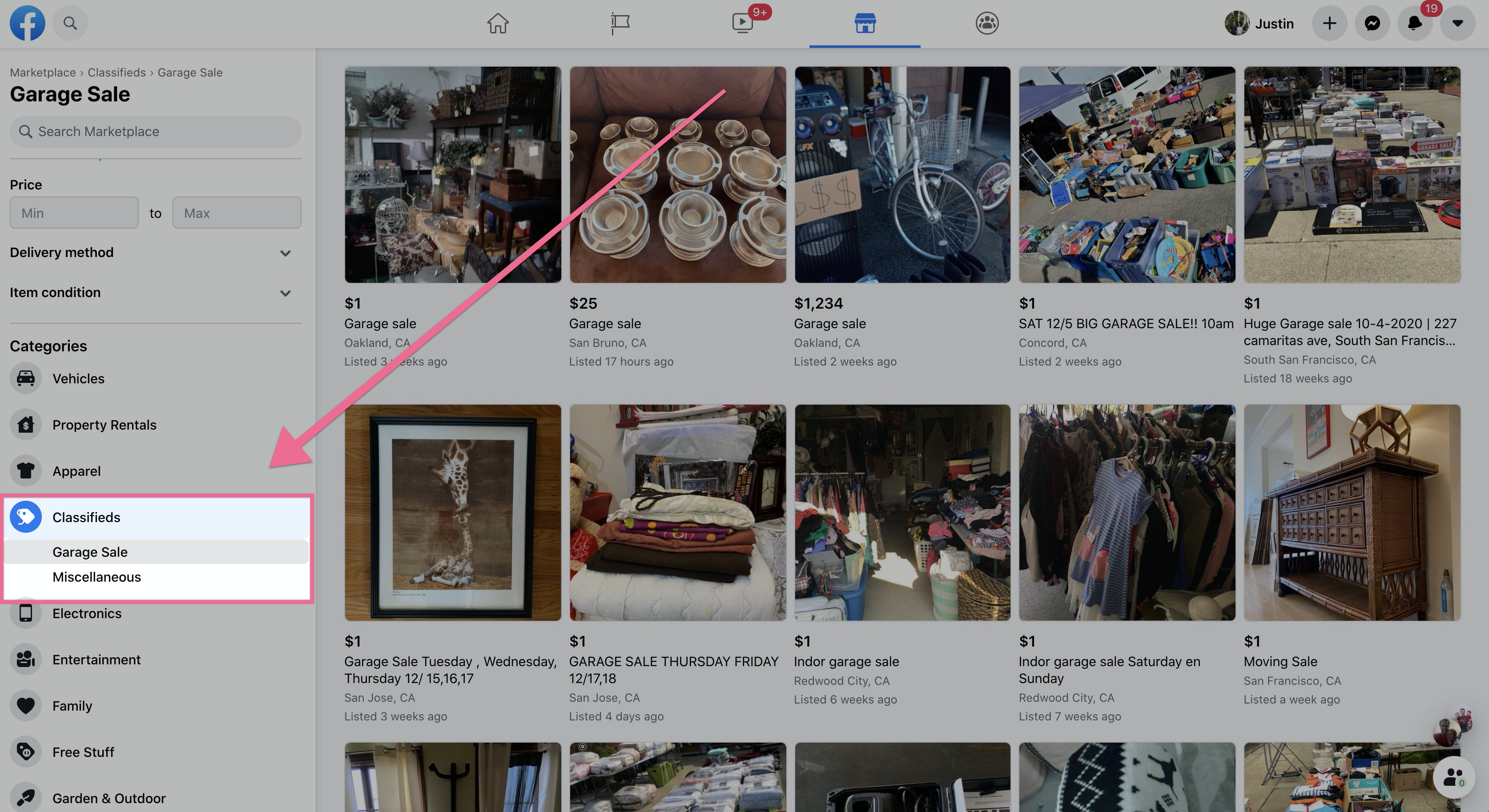Viewport: 1489px width, 812px height.
Task: Open the $1,234 Garage sale Oakland listing
Action: [902, 174]
